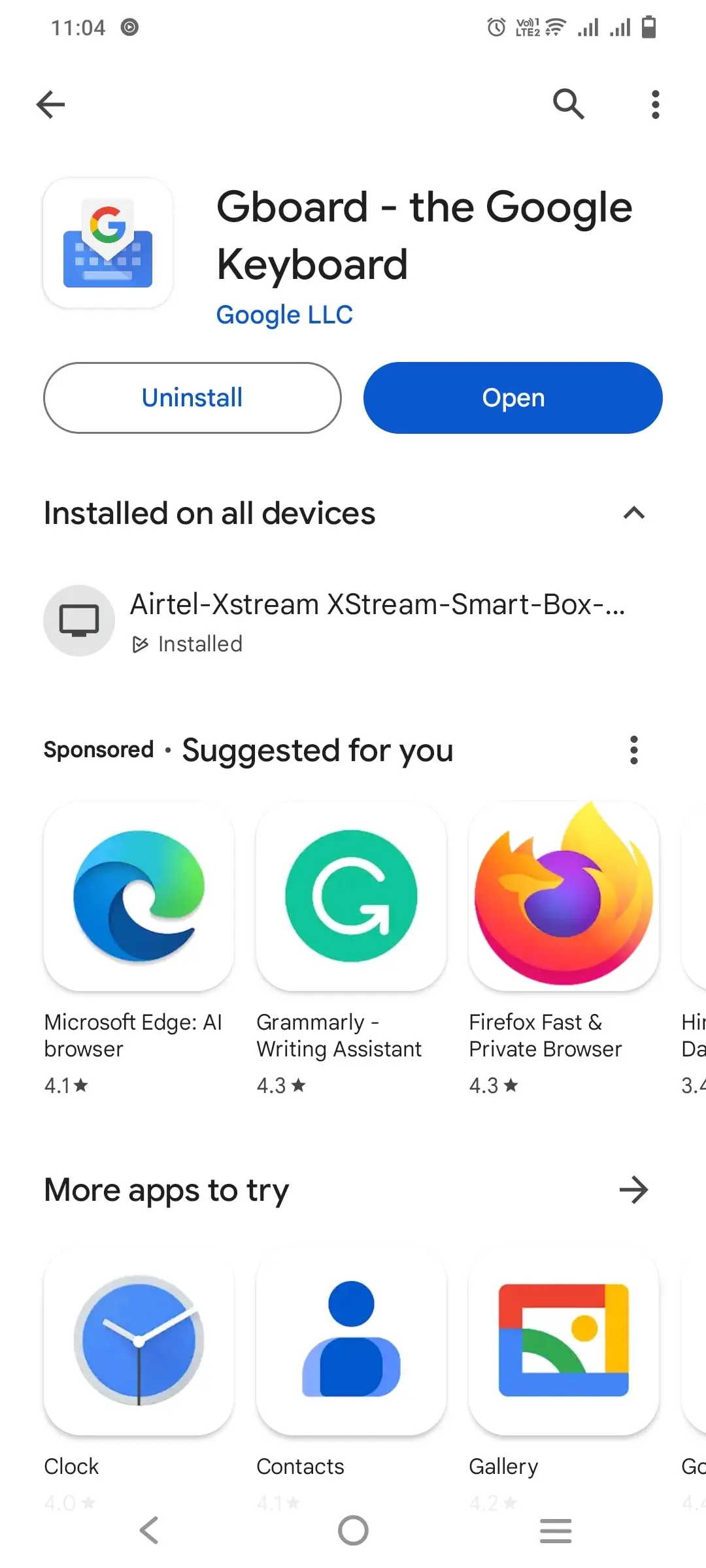Open the Sponsored suggestions options menu

coord(633,750)
